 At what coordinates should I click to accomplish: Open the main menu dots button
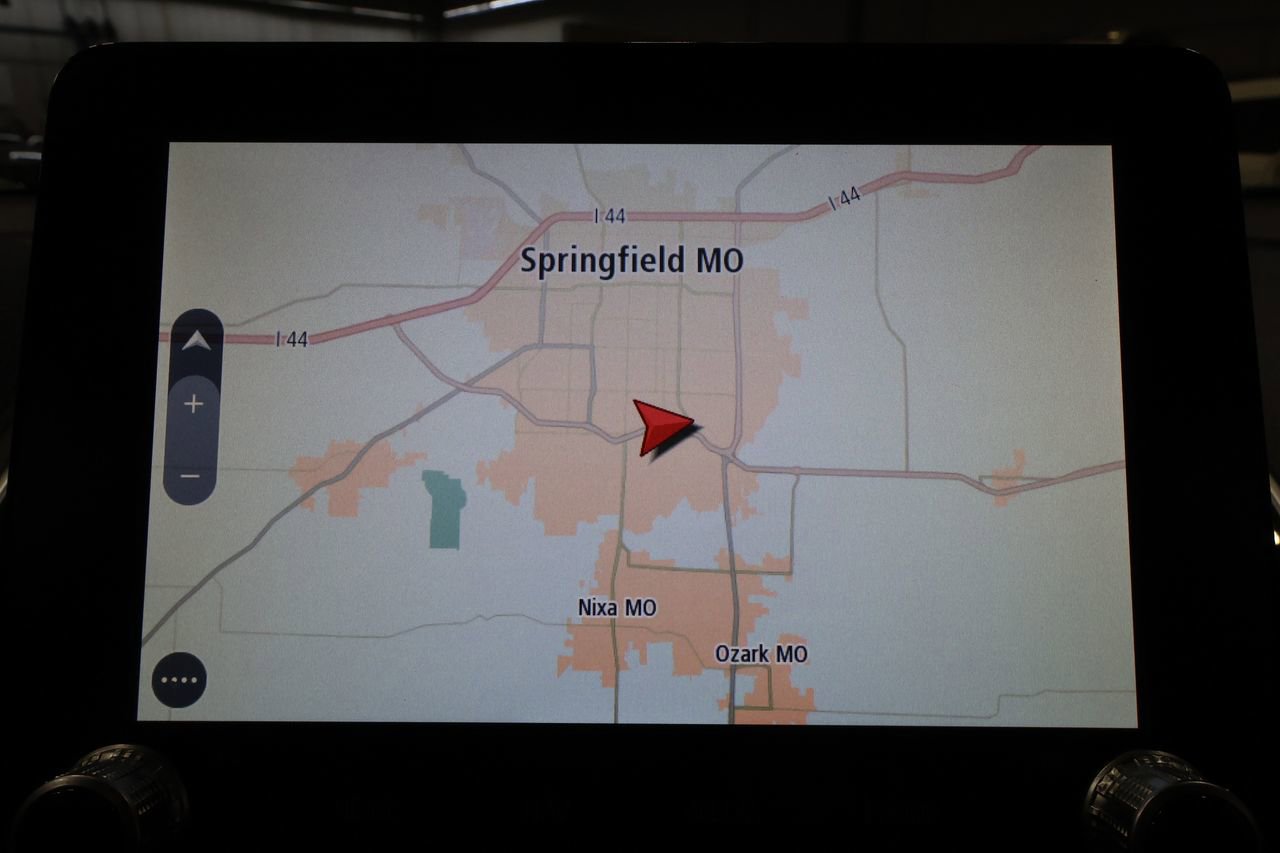click(x=180, y=680)
